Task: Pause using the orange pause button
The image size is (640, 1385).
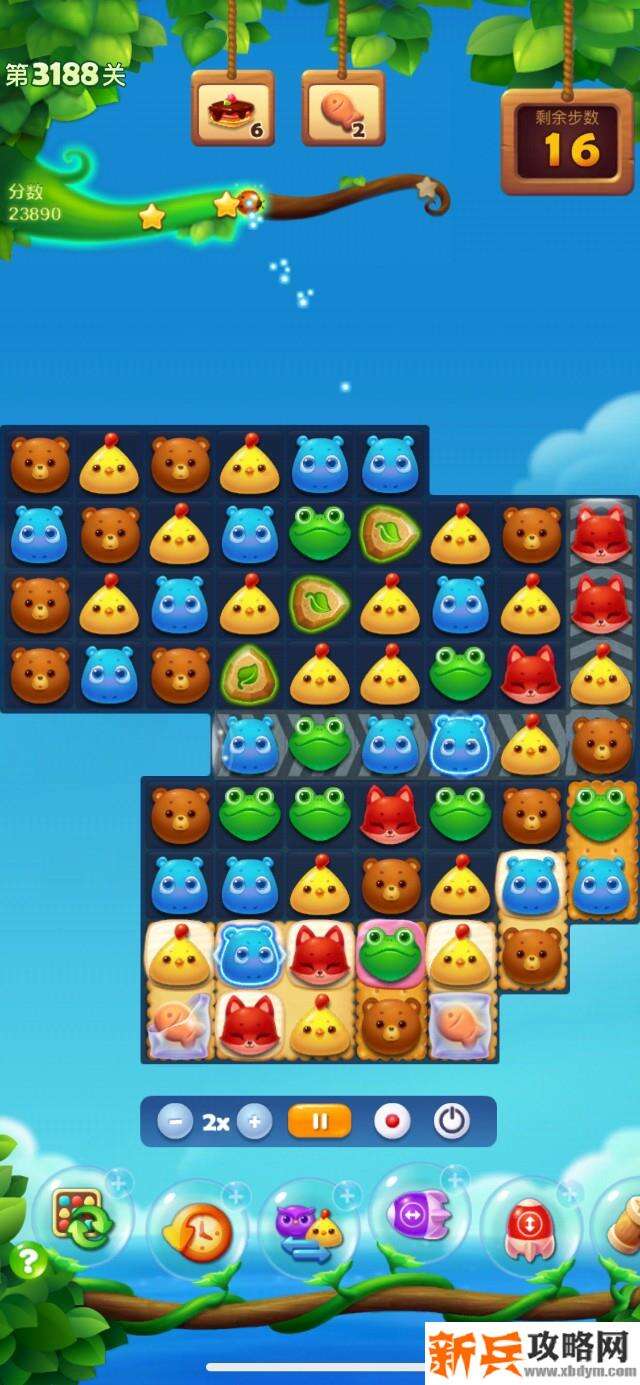Action: pyautogui.click(x=320, y=1122)
